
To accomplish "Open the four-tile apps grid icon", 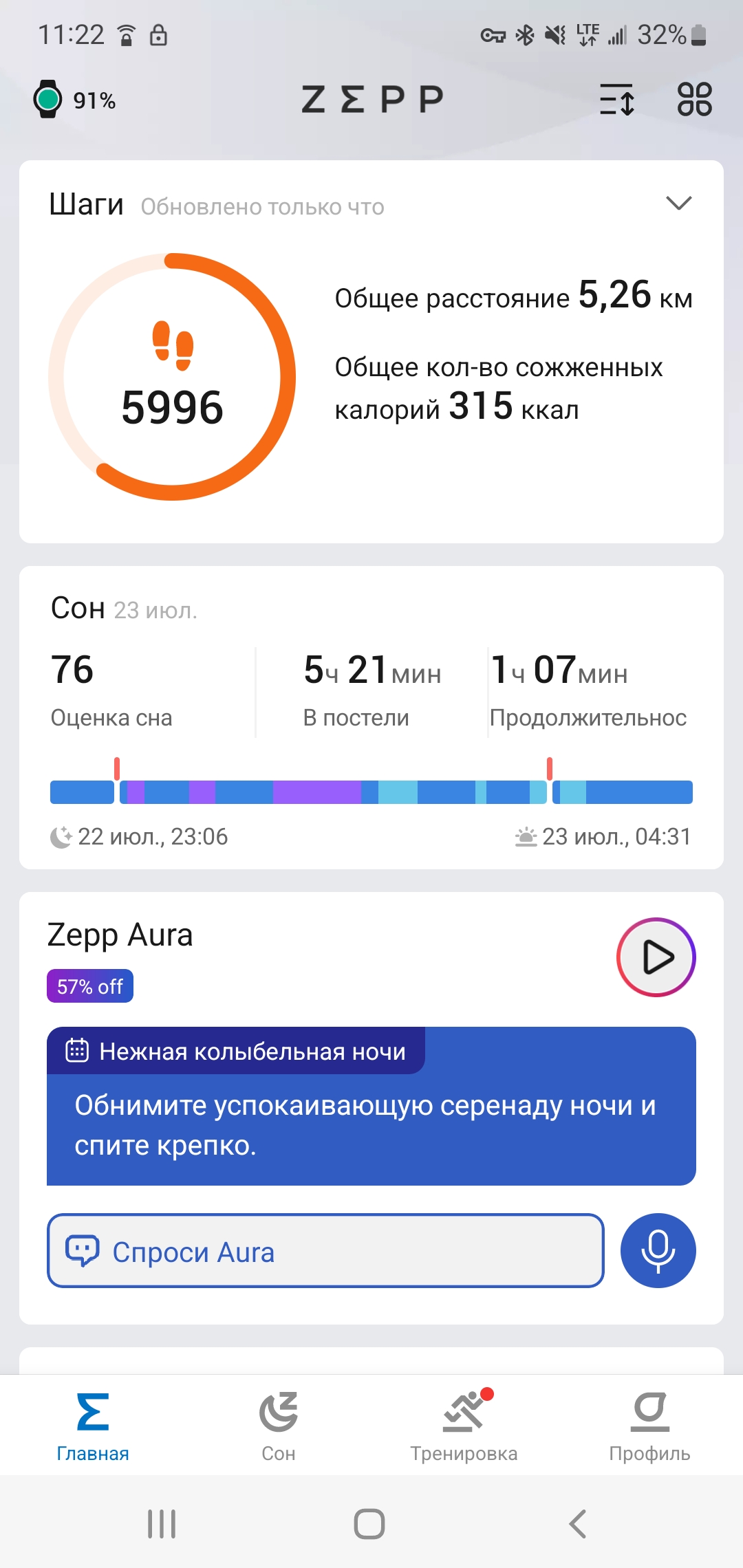I will (694, 100).
